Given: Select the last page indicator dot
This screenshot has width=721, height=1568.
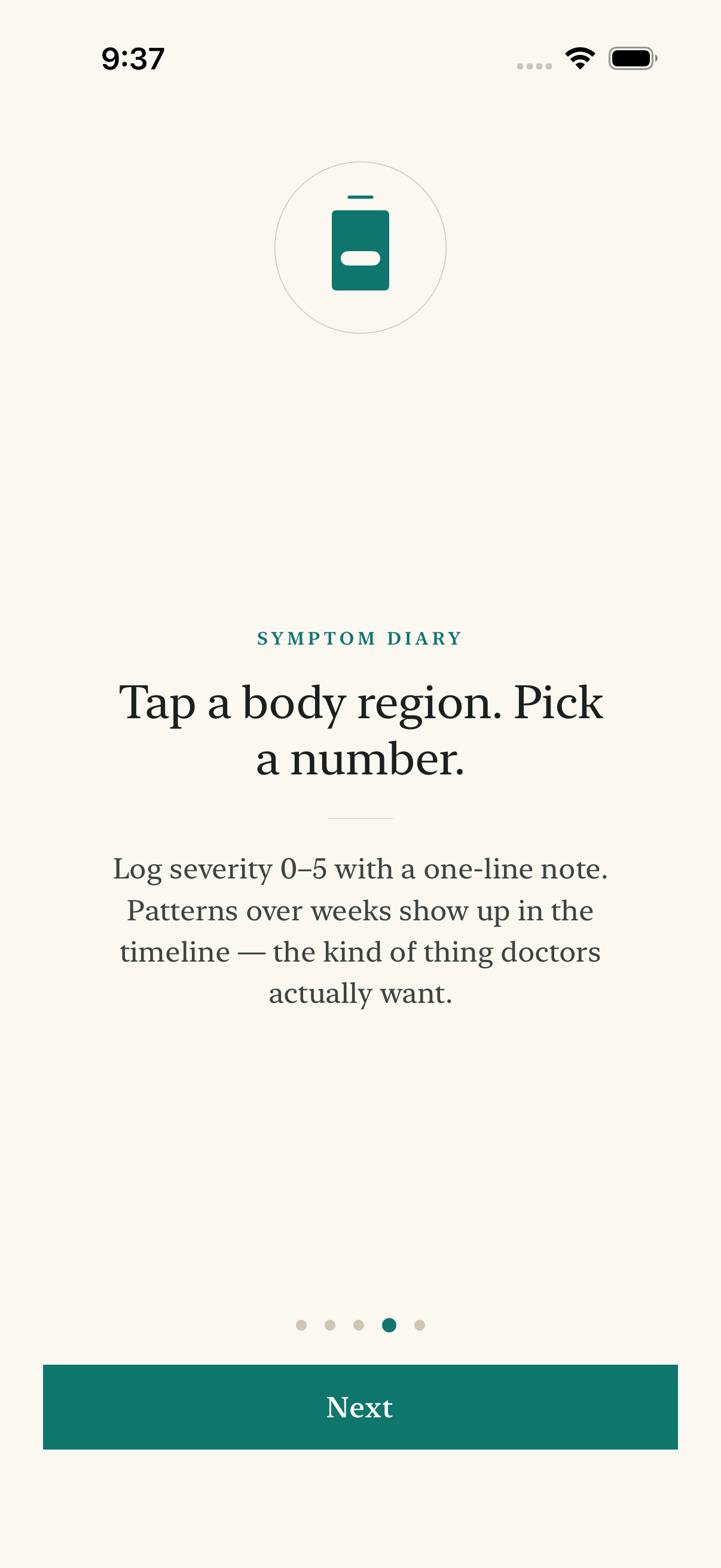Looking at the screenshot, I should (x=419, y=1325).
